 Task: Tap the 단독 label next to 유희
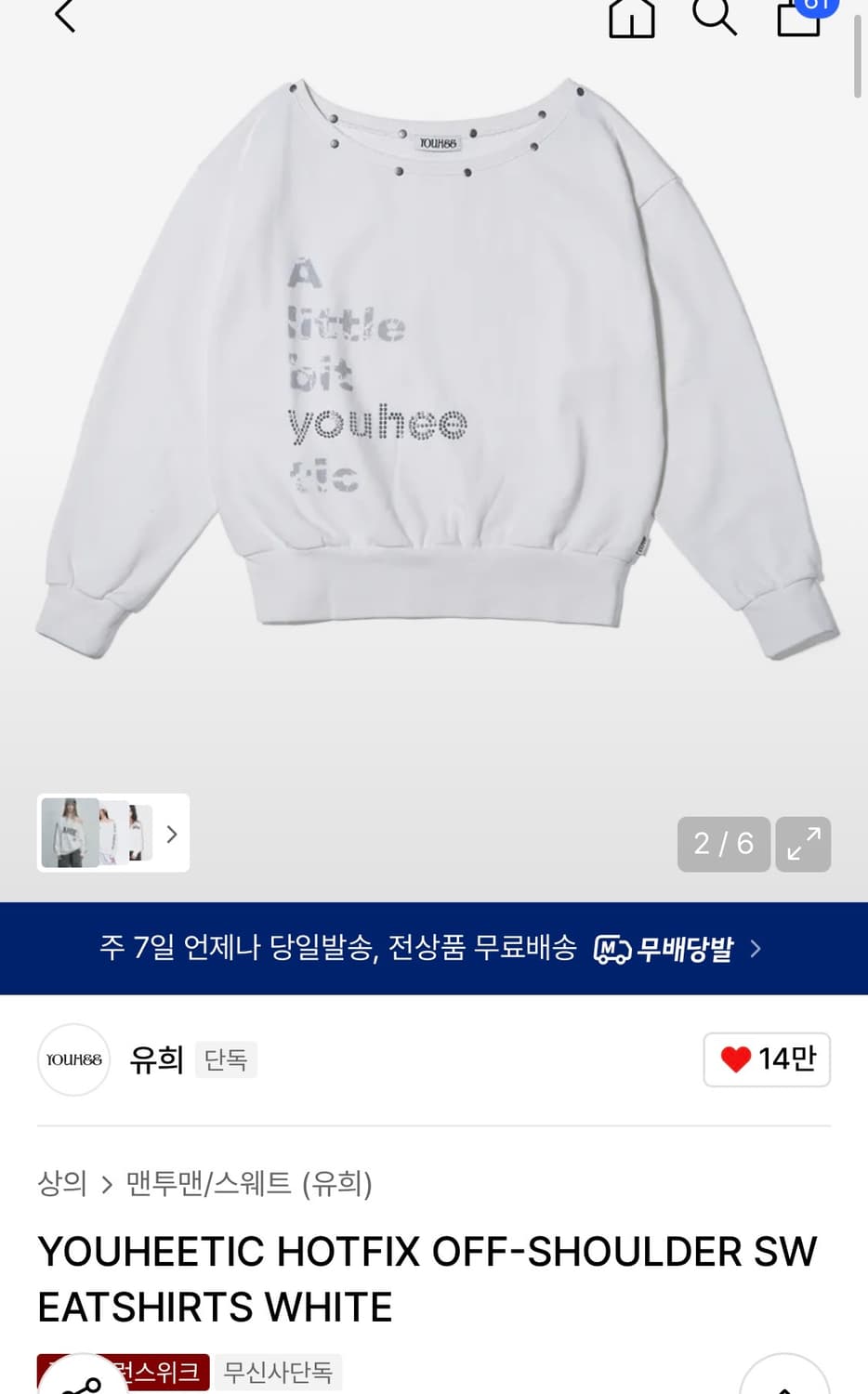[226, 1059]
